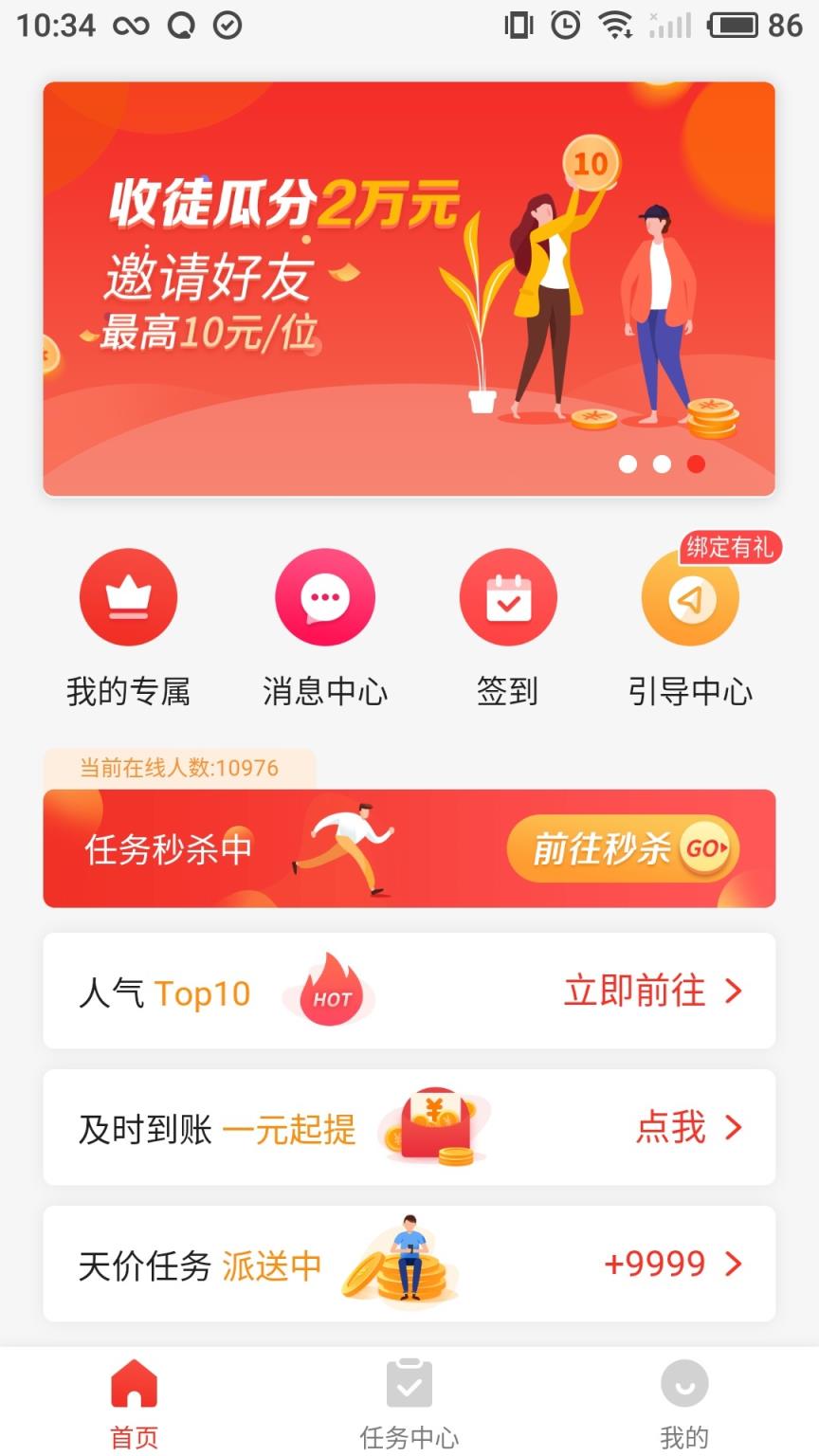Viewport: 819px width, 1456px height.
Task: Open 引导中心 with the paper plane icon
Action: click(x=690, y=597)
